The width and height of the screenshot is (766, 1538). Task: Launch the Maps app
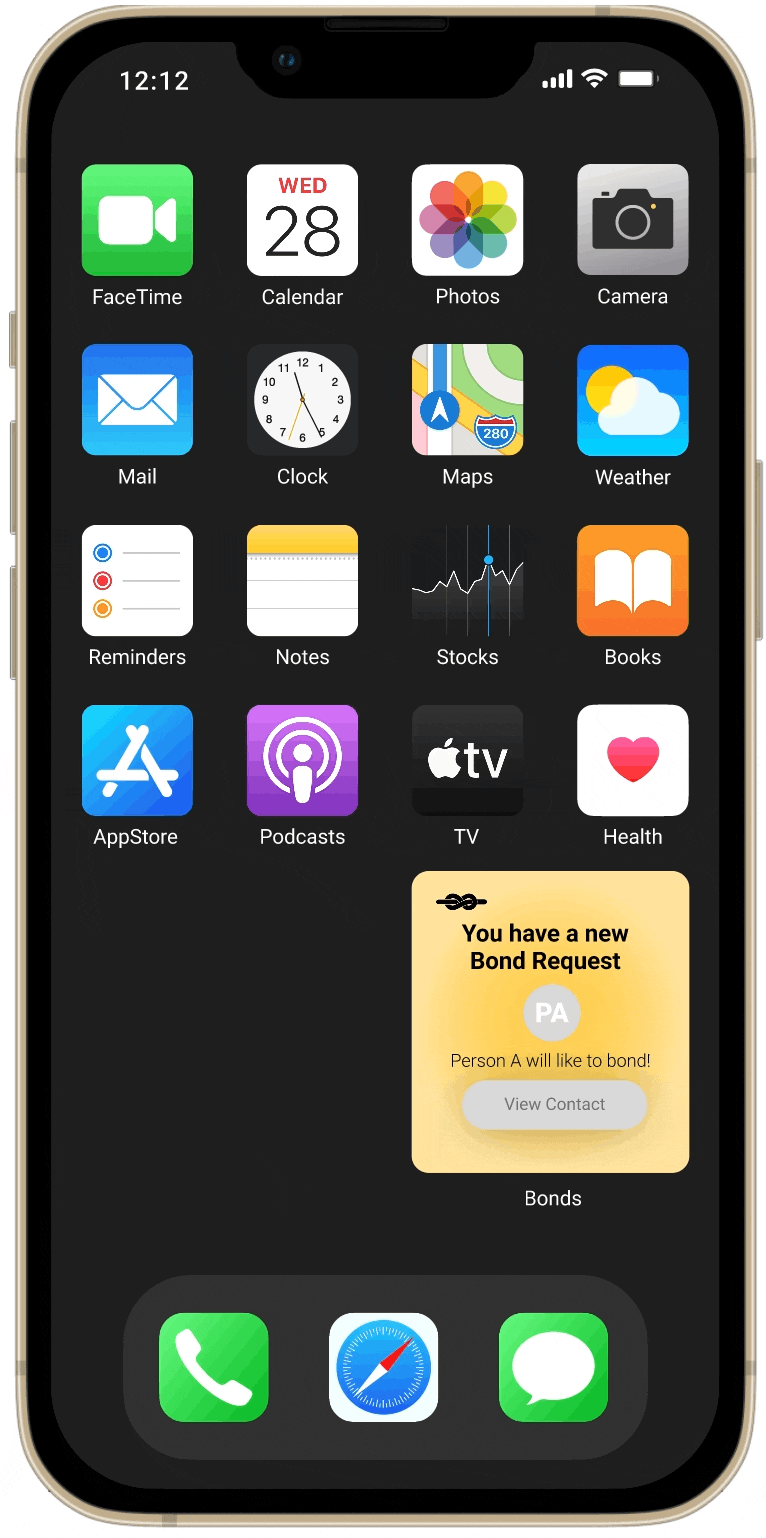pyautogui.click(x=467, y=400)
